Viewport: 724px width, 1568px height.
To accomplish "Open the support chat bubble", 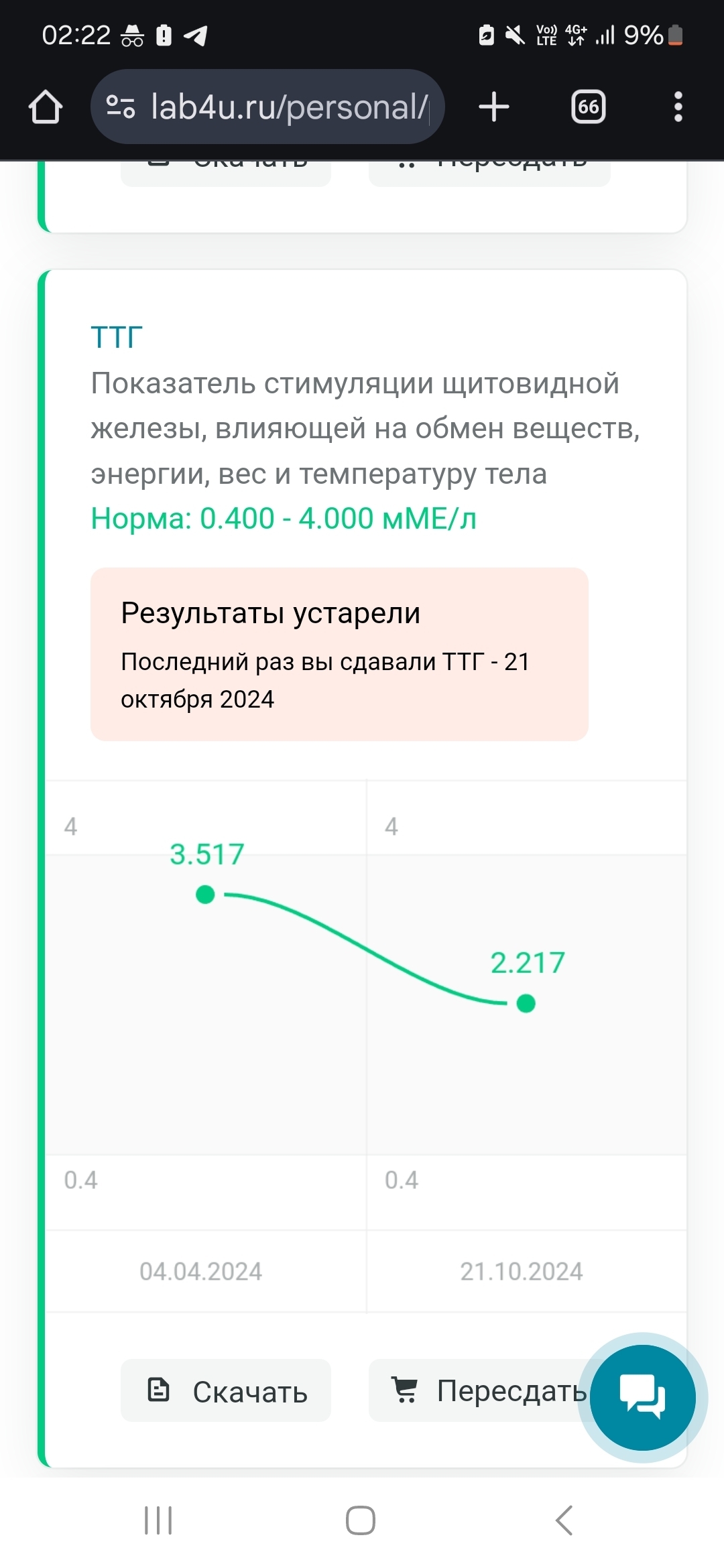I will tap(642, 1398).
